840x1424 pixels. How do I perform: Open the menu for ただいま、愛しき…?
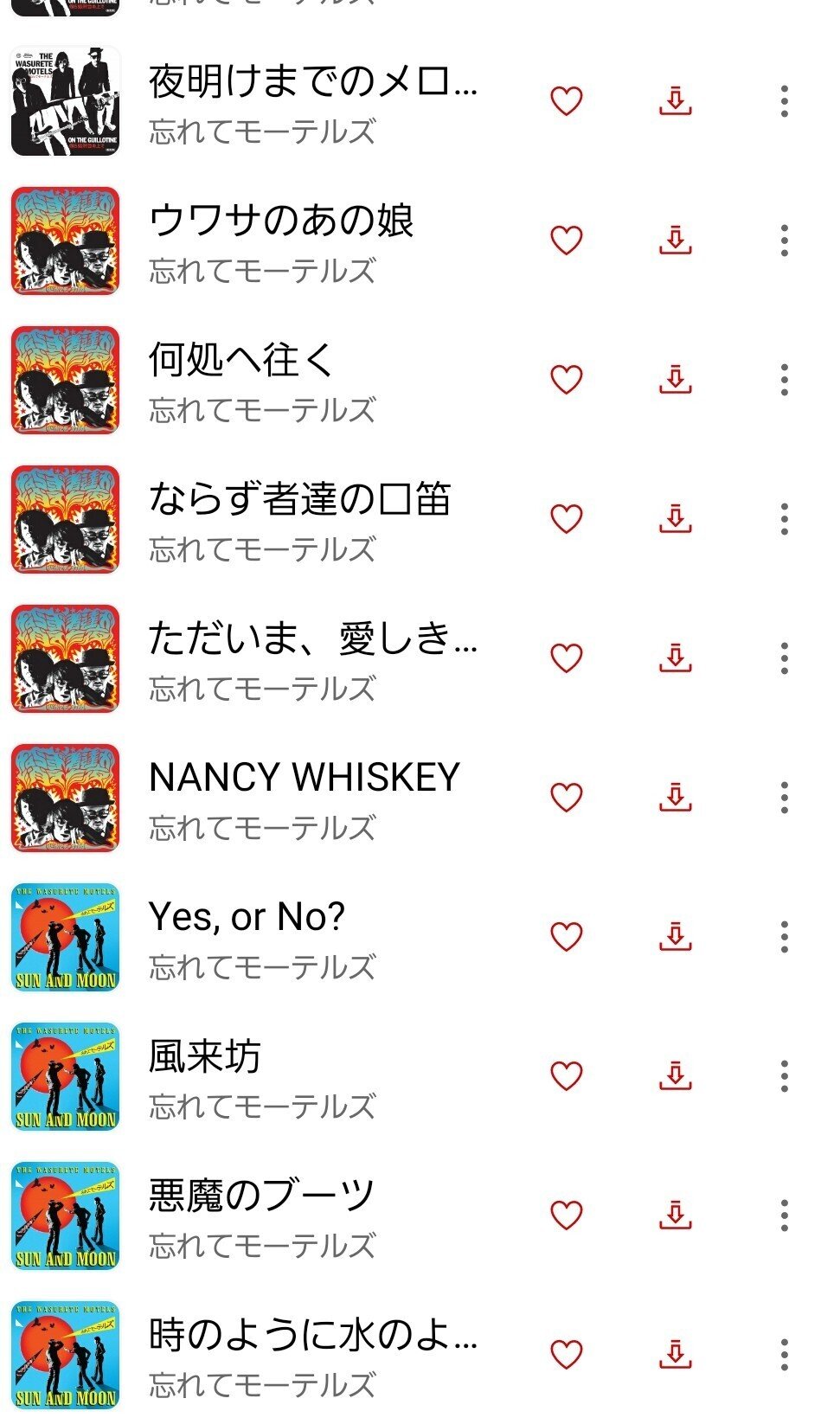785,658
